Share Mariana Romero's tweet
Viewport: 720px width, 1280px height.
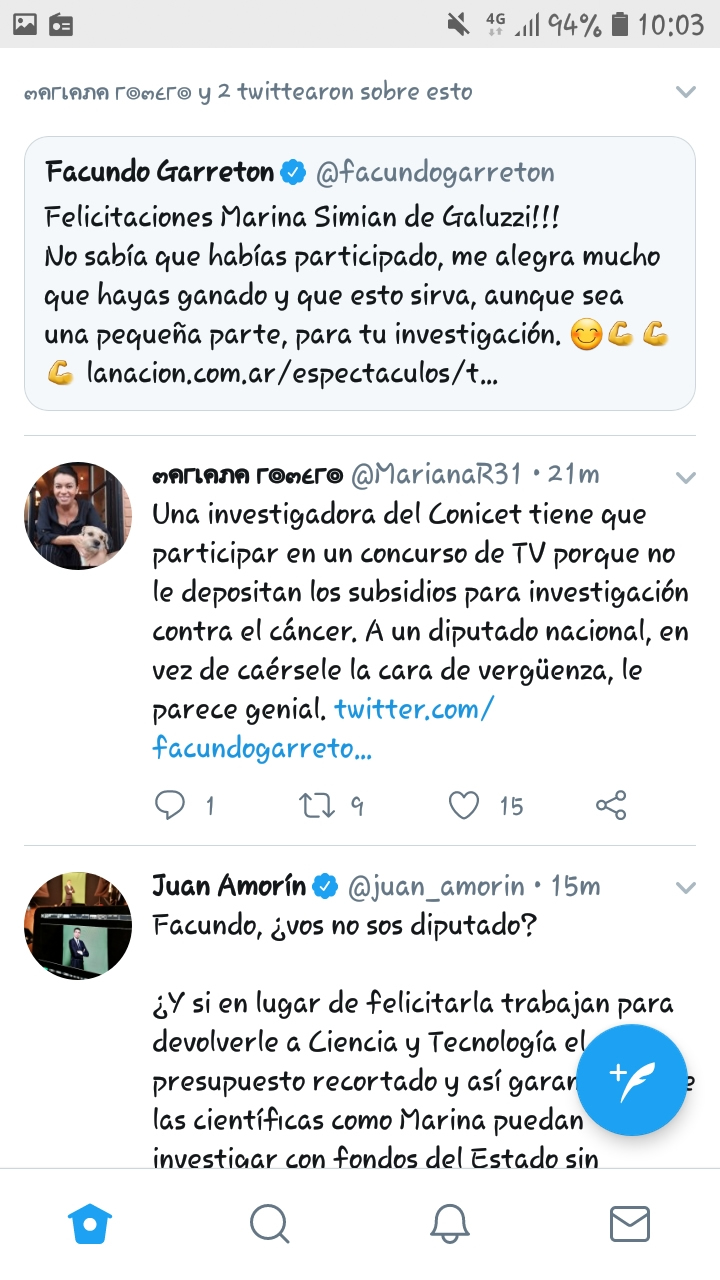coord(611,805)
